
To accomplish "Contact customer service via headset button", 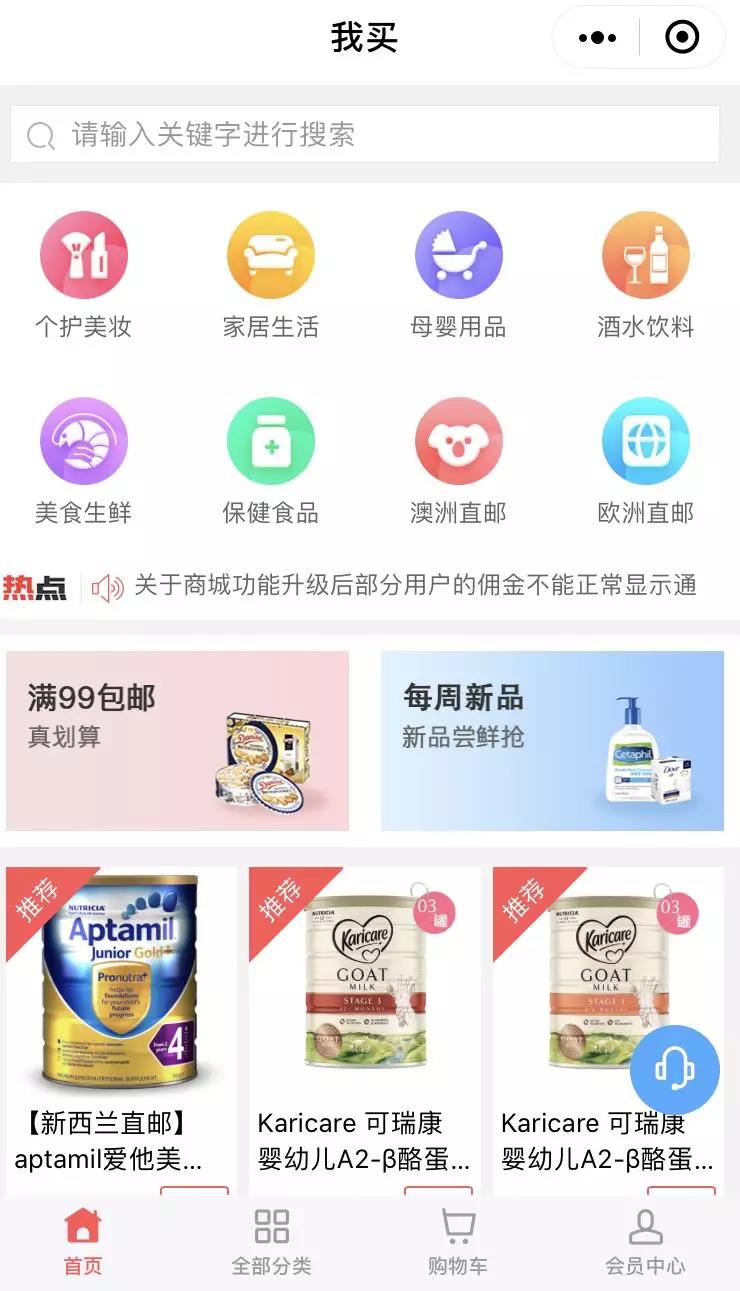I will coord(675,1070).
